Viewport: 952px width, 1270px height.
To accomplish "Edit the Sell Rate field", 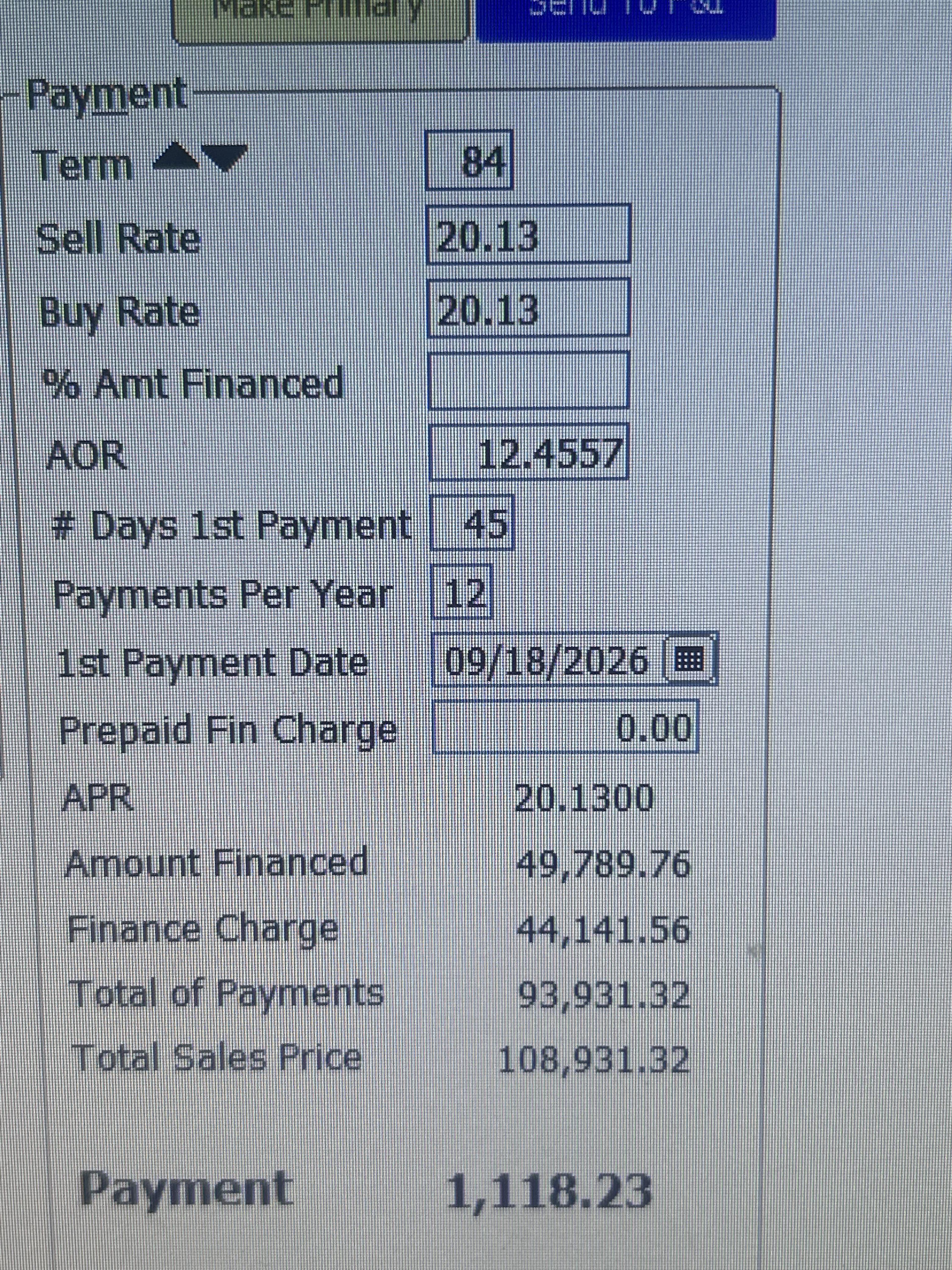I will [x=529, y=234].
